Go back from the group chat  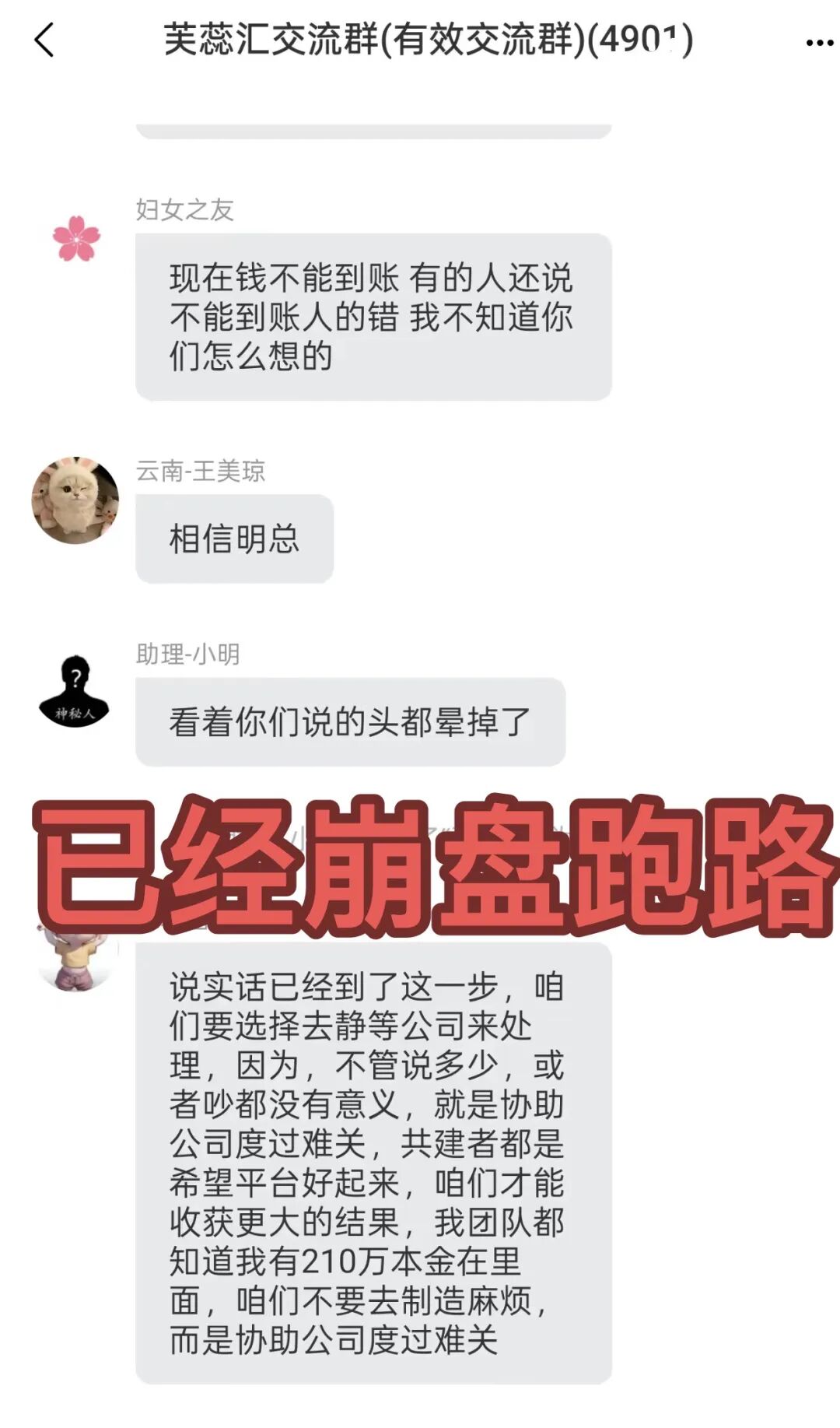pos(44,40)
